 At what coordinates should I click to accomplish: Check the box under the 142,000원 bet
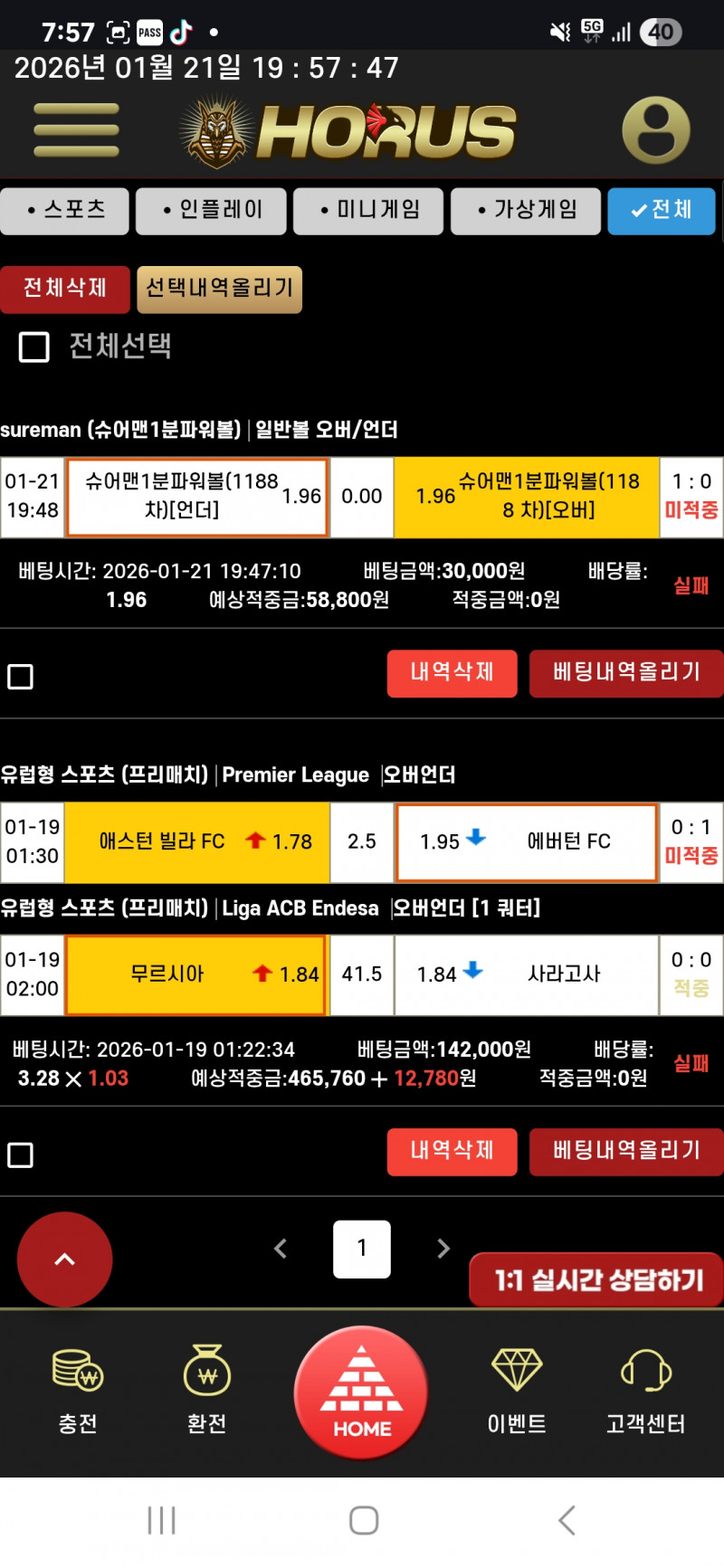click(20, 1155)
